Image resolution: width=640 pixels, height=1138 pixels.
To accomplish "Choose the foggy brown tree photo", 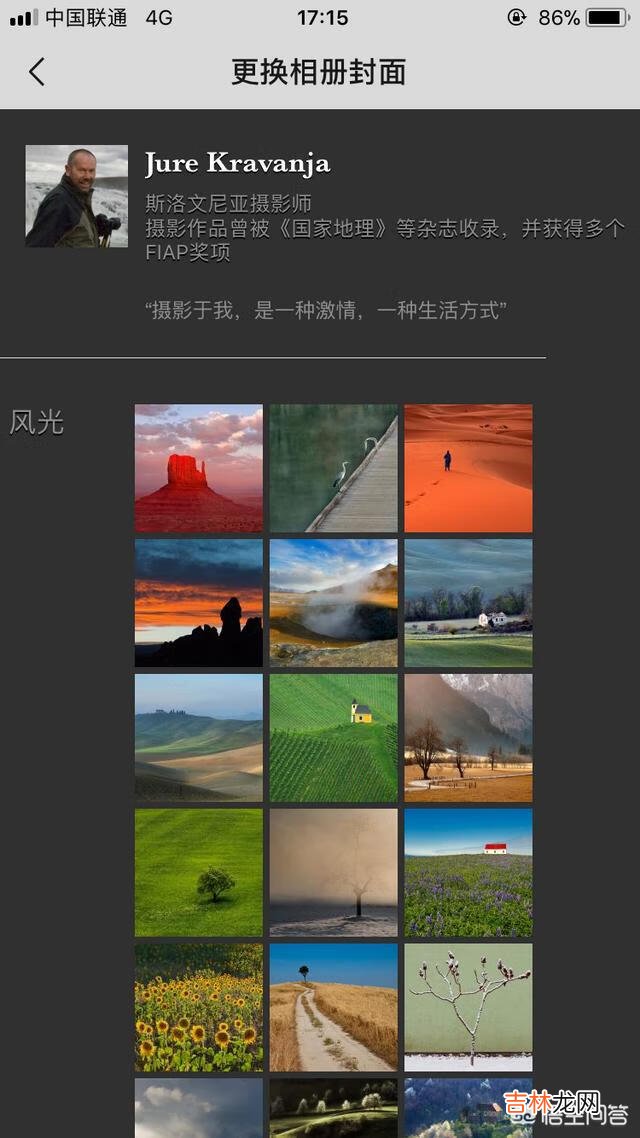I will 333,873.
